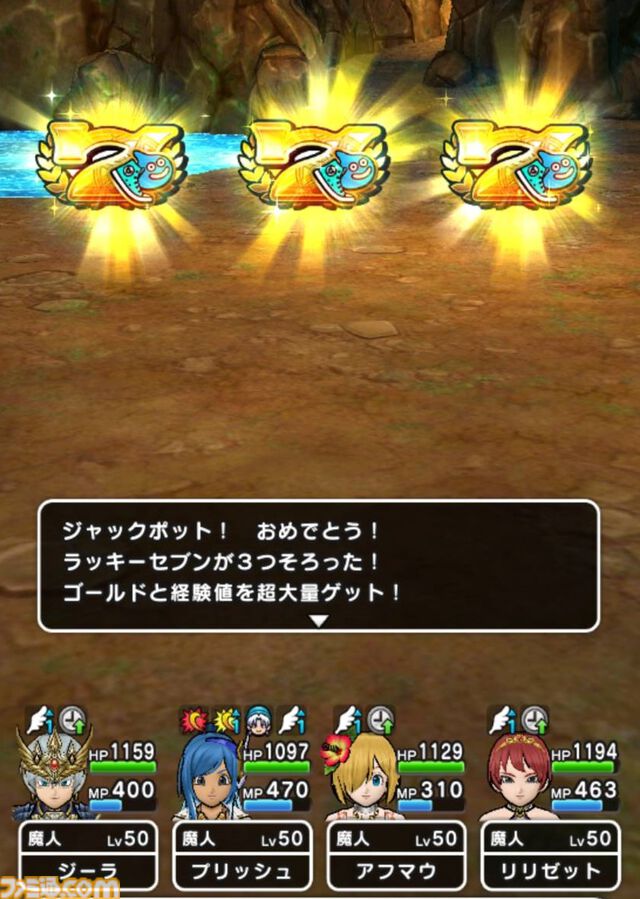Open party member ジーラ's status card
The width and height of the screenshot is (640, 899).
point(86,855)
